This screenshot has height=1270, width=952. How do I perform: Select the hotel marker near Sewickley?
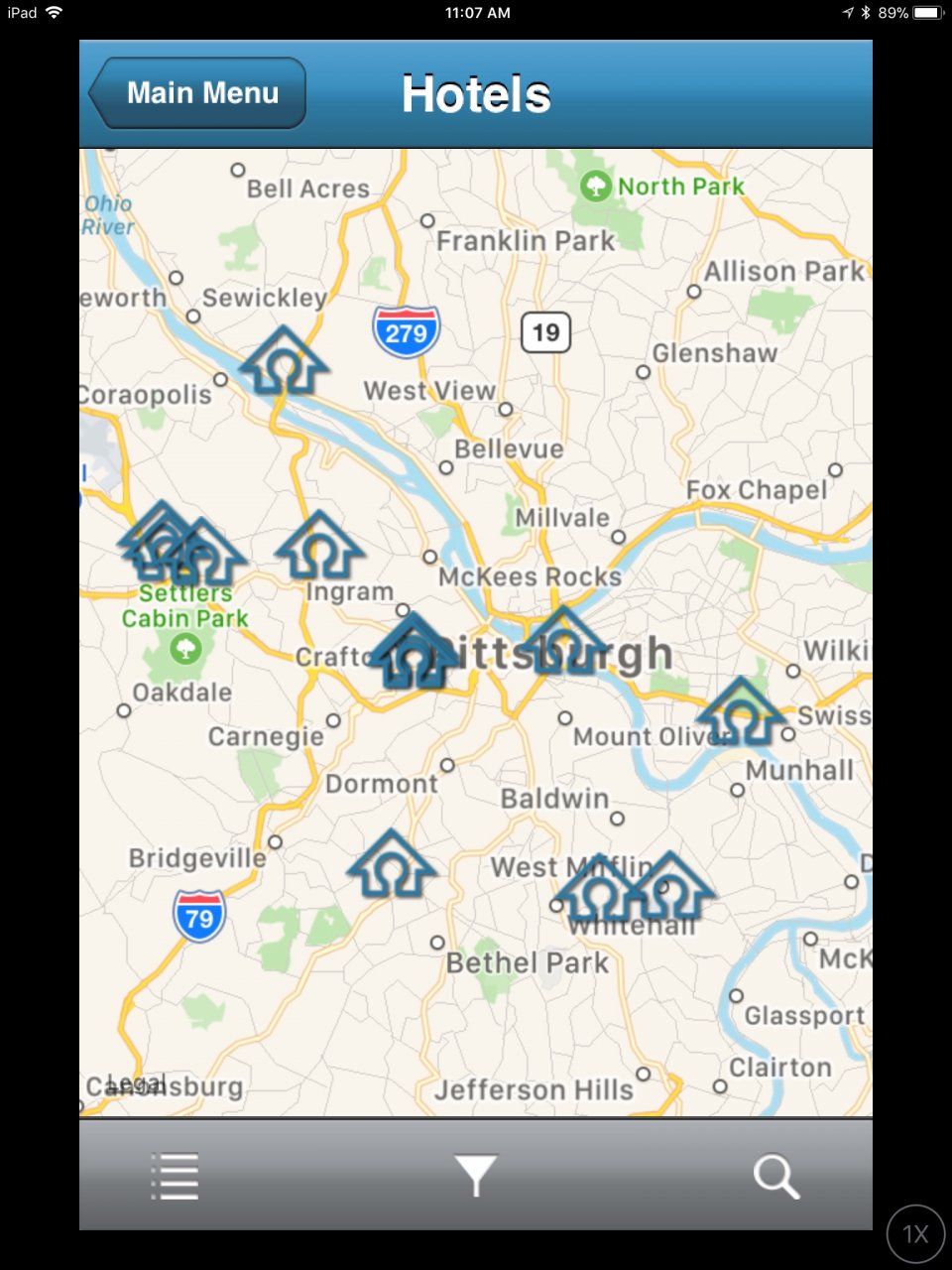285,361
